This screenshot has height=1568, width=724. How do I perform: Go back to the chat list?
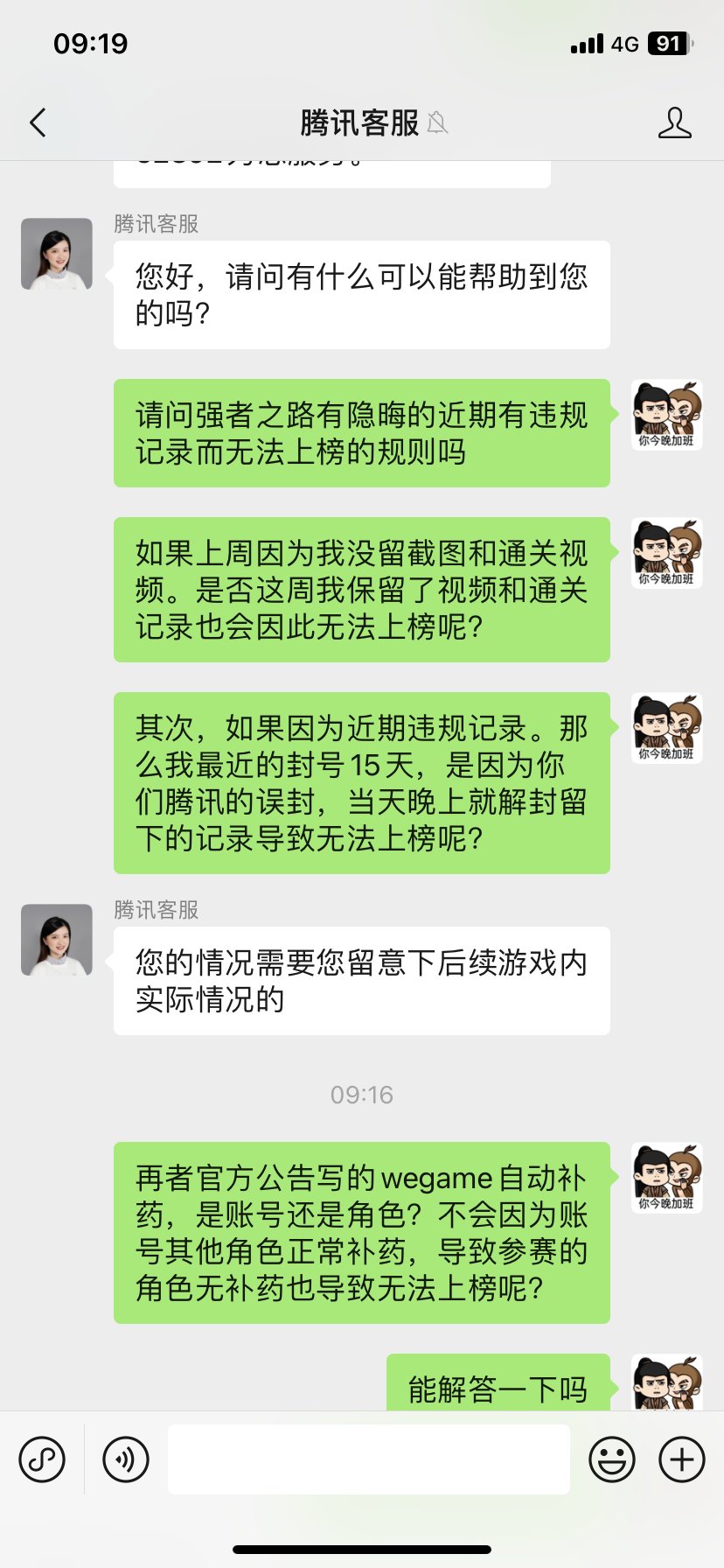coord(38,123)
